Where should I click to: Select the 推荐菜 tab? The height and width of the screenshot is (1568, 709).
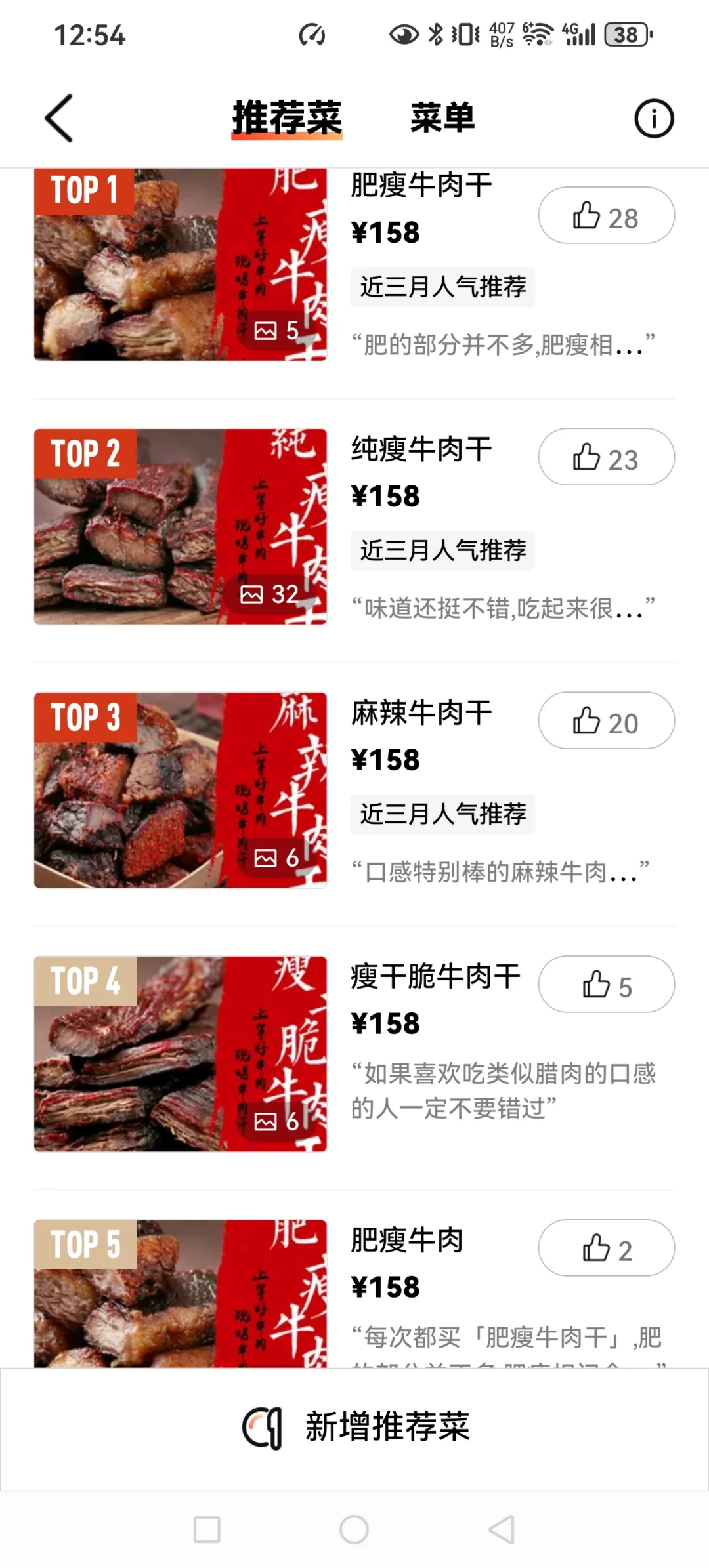[x=287, y=118]
